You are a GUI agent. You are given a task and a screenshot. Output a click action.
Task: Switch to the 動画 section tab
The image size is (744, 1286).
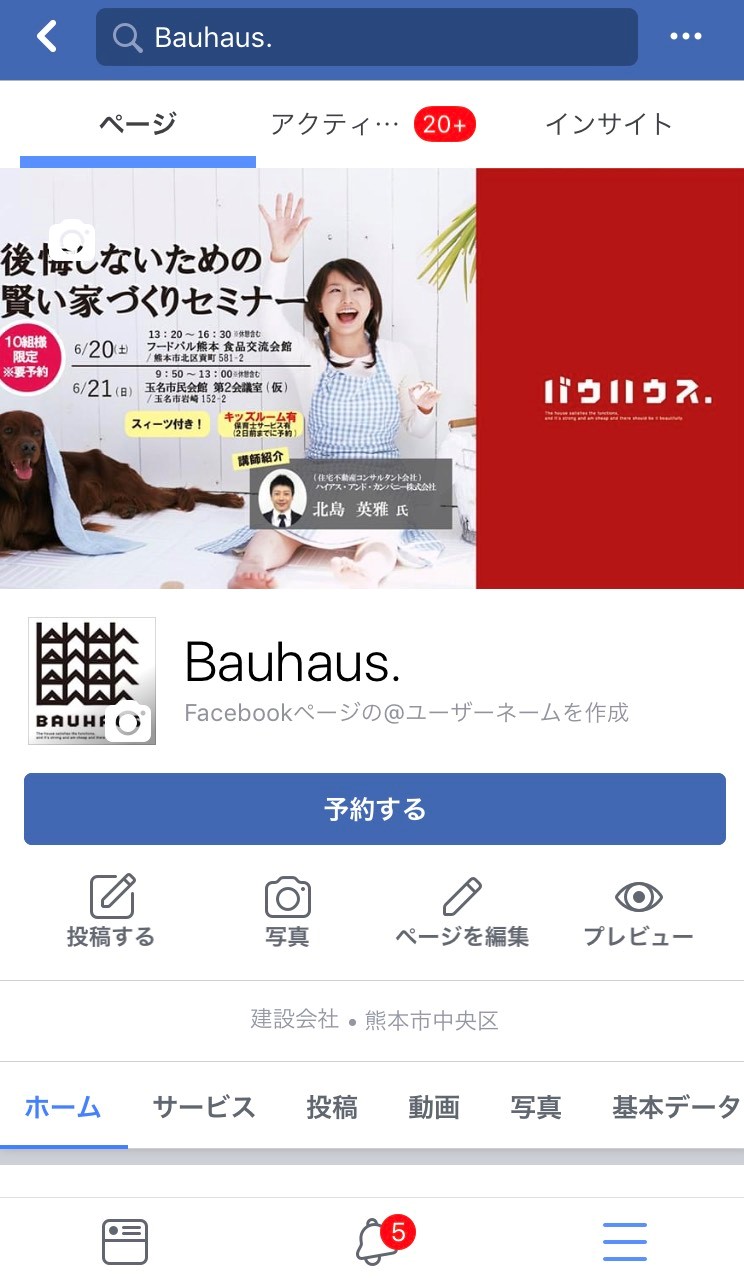tap(434, 1107)
